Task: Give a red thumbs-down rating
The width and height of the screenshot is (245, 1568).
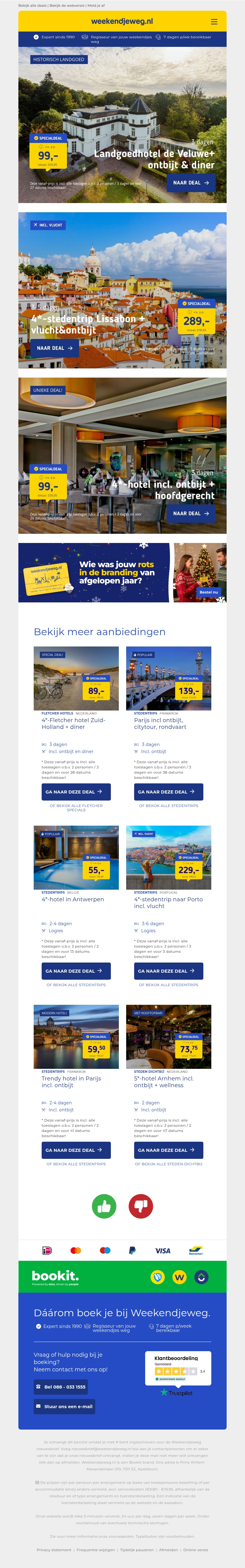Action: pos(141,1206)
